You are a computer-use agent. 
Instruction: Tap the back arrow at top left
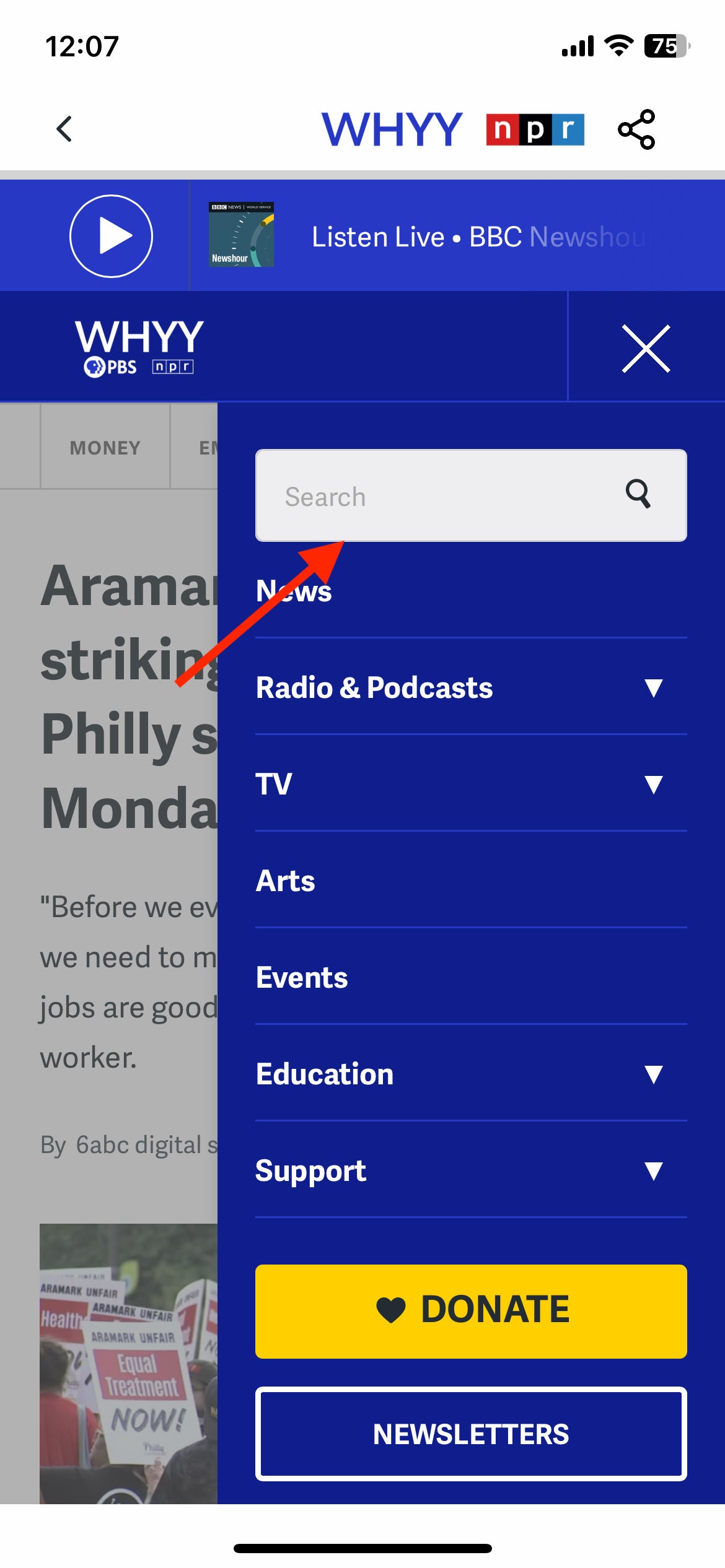[64, 128]
